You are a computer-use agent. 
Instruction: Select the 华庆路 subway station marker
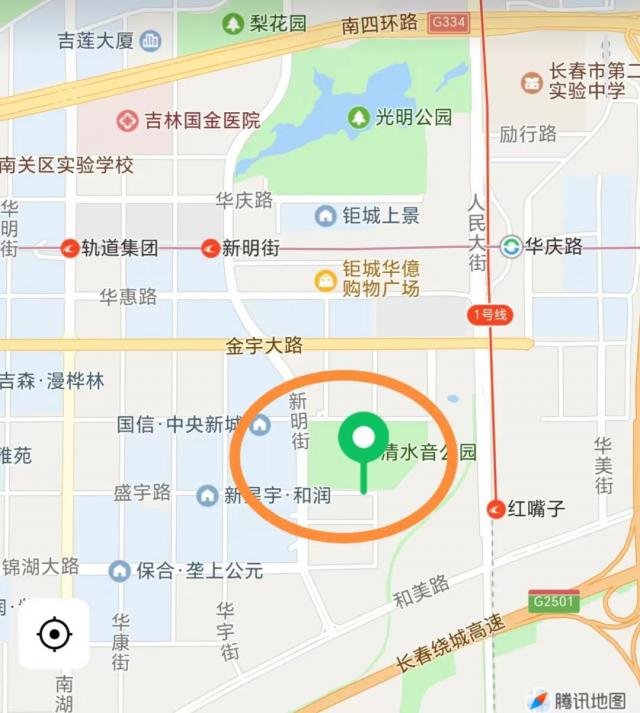coord(511,246)
